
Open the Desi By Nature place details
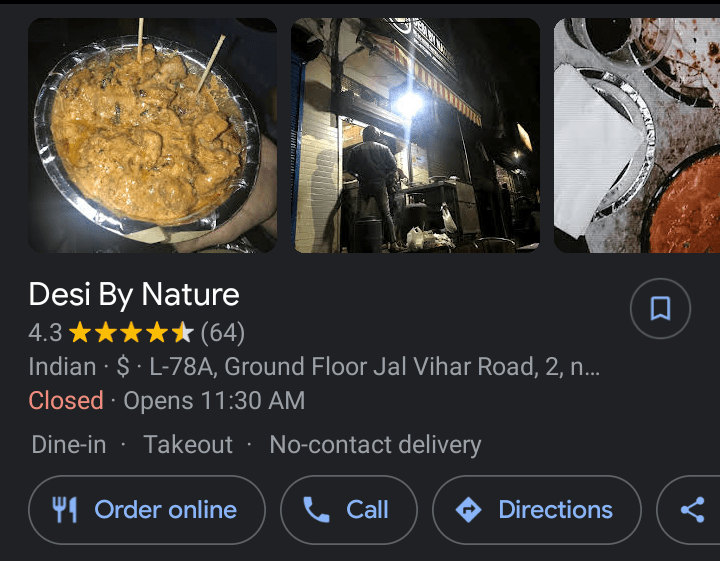tap(134, 295)
